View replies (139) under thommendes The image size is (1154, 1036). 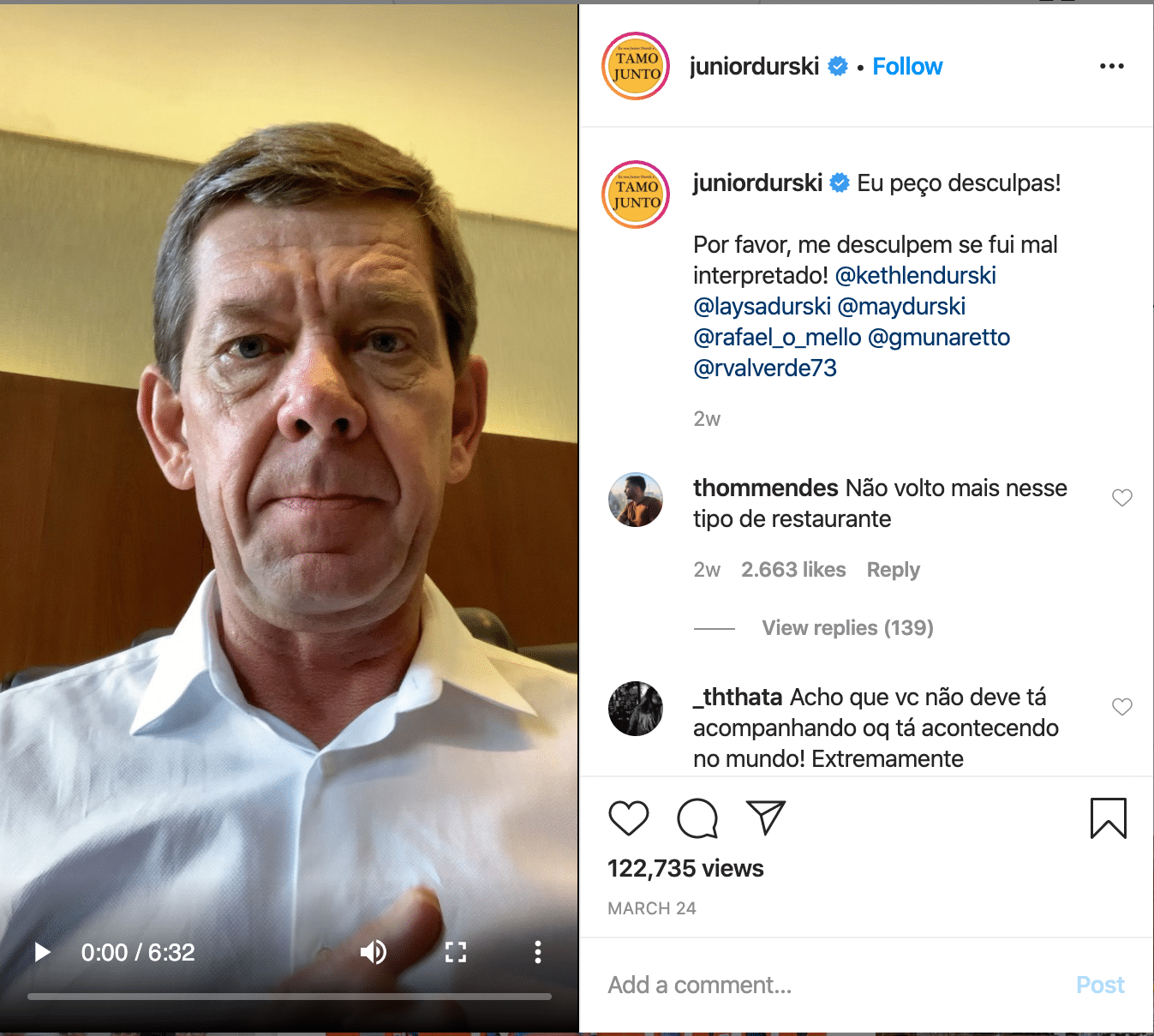point(847,628)
